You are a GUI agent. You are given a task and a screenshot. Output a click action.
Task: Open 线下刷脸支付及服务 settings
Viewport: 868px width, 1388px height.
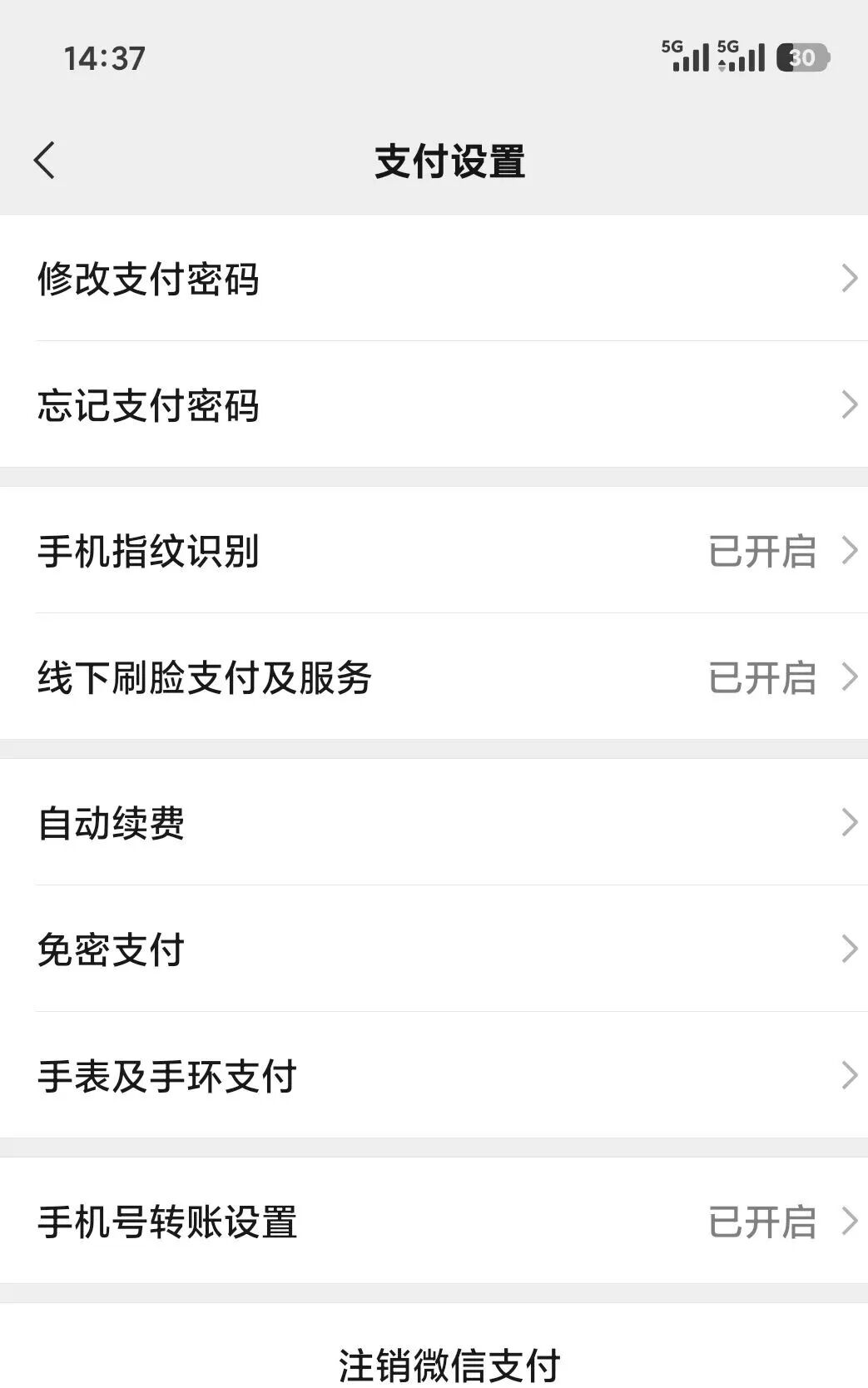coord(434,677)
